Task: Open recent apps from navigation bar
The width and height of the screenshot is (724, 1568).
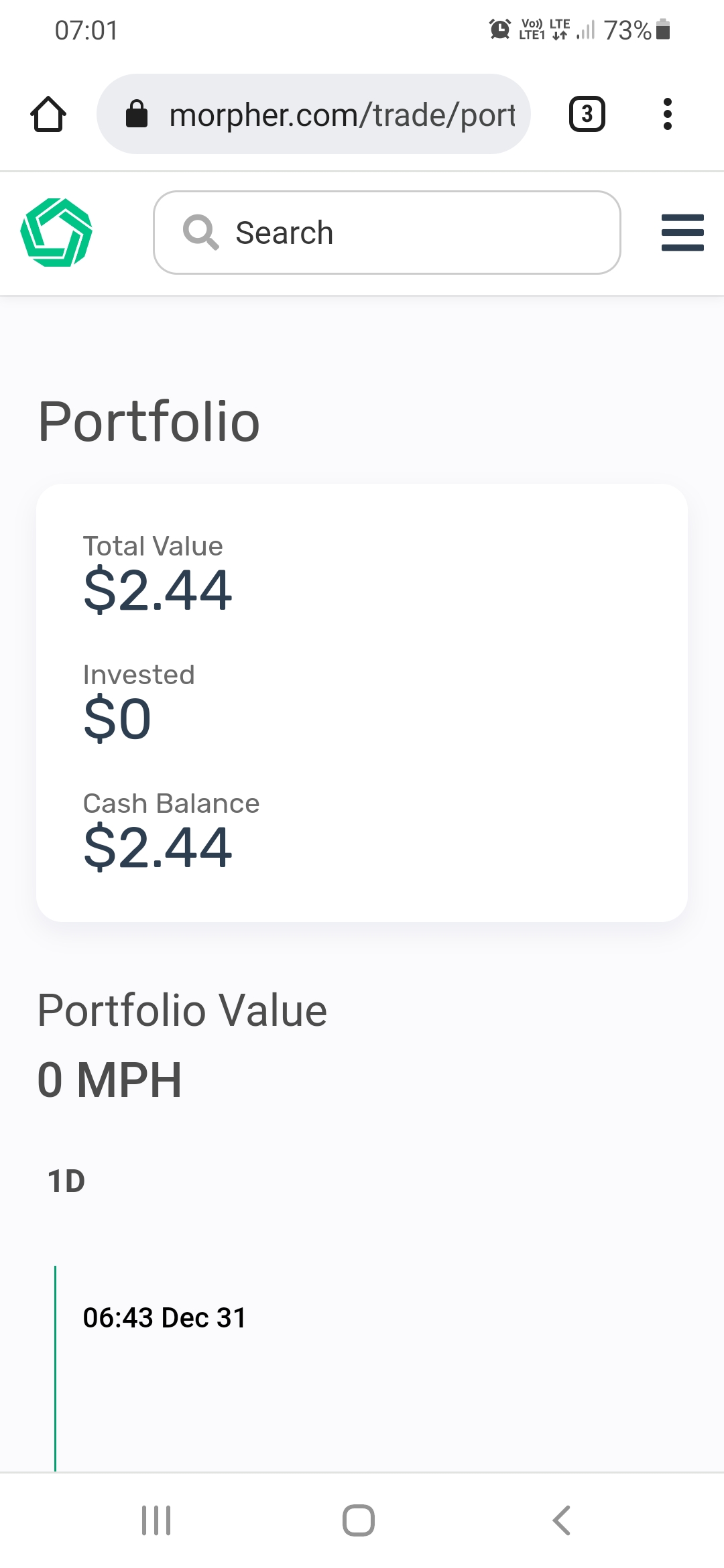Action: click(156, 1520)
